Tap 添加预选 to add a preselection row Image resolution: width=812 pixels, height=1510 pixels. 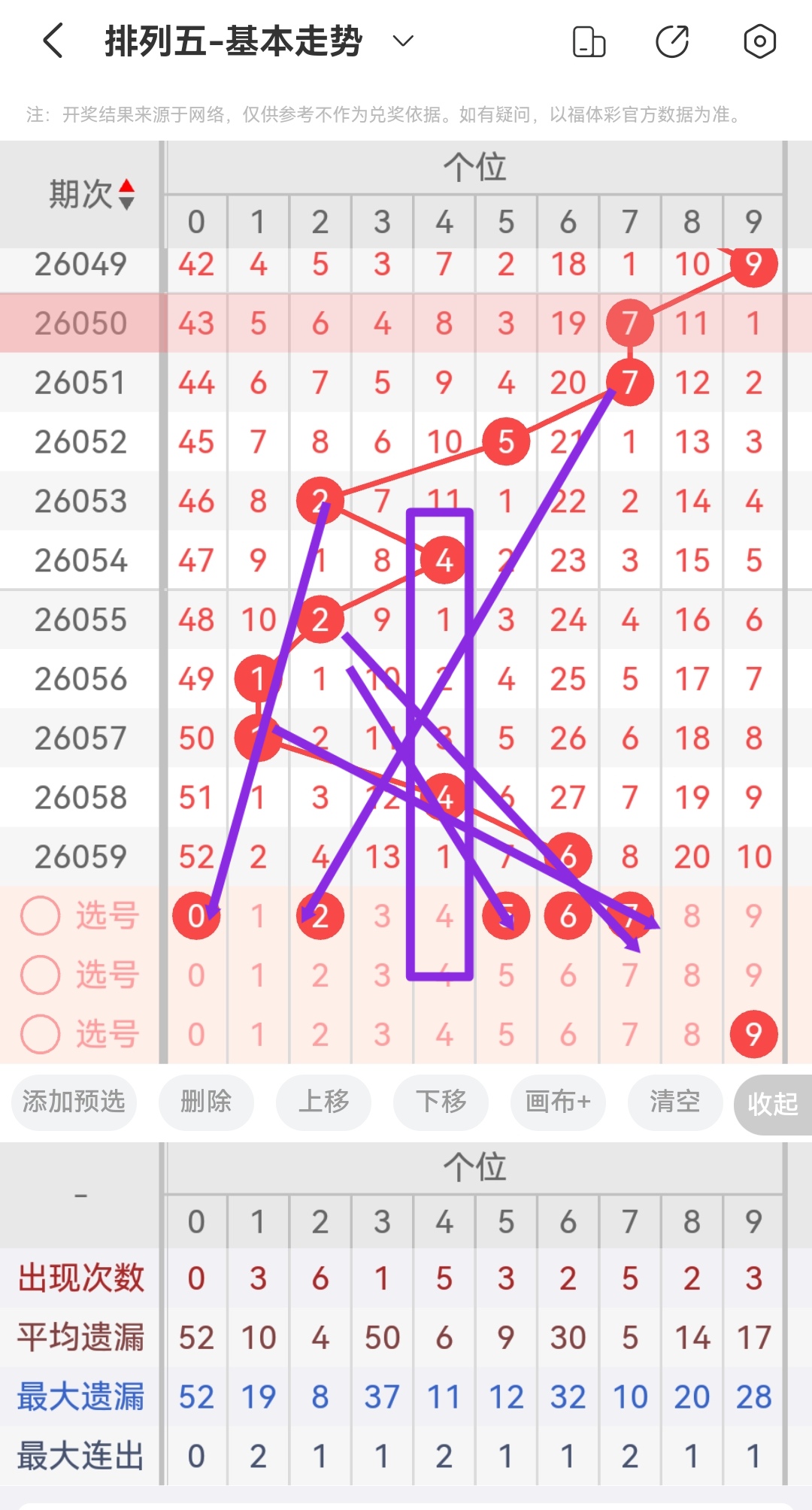coord(73,1102)
